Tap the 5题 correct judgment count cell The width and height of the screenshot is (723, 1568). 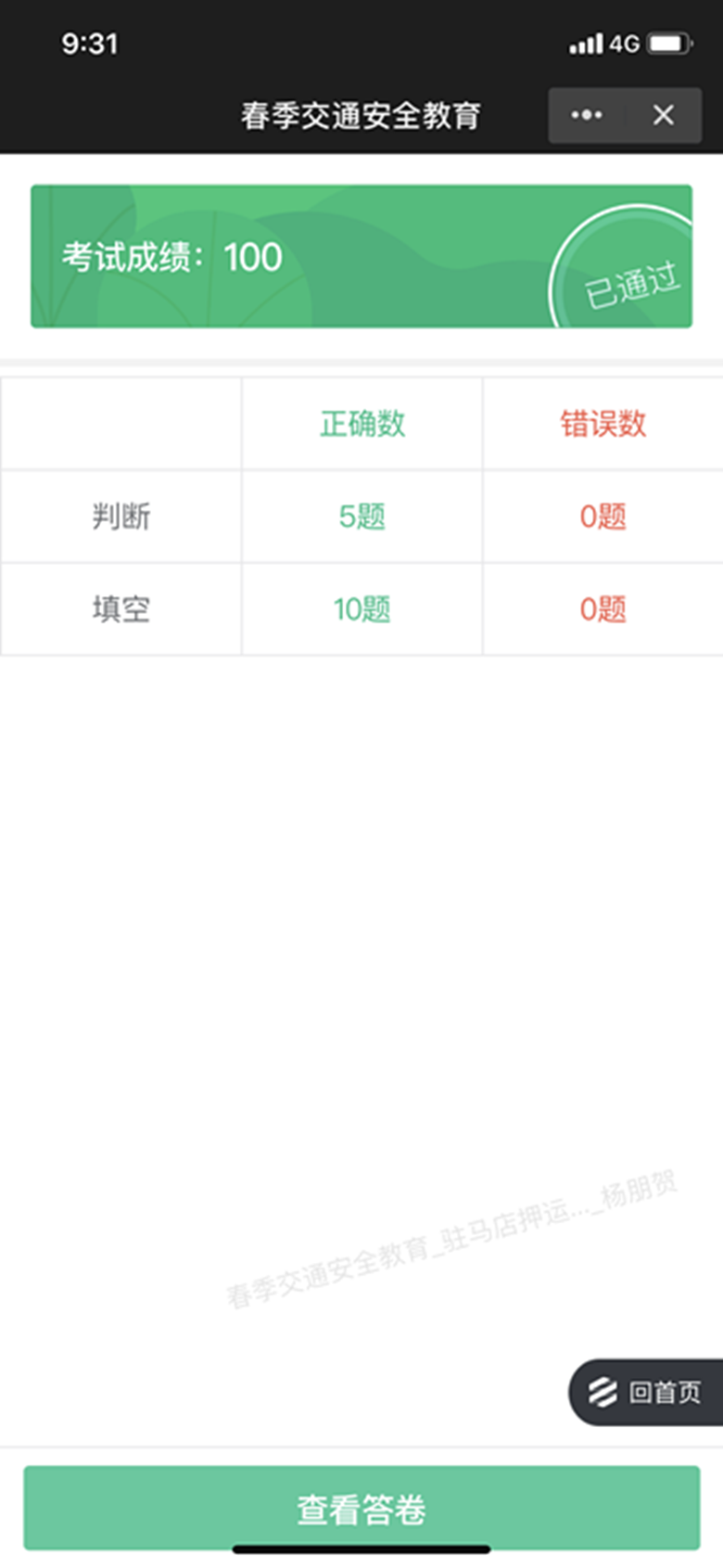pos(361,516)
